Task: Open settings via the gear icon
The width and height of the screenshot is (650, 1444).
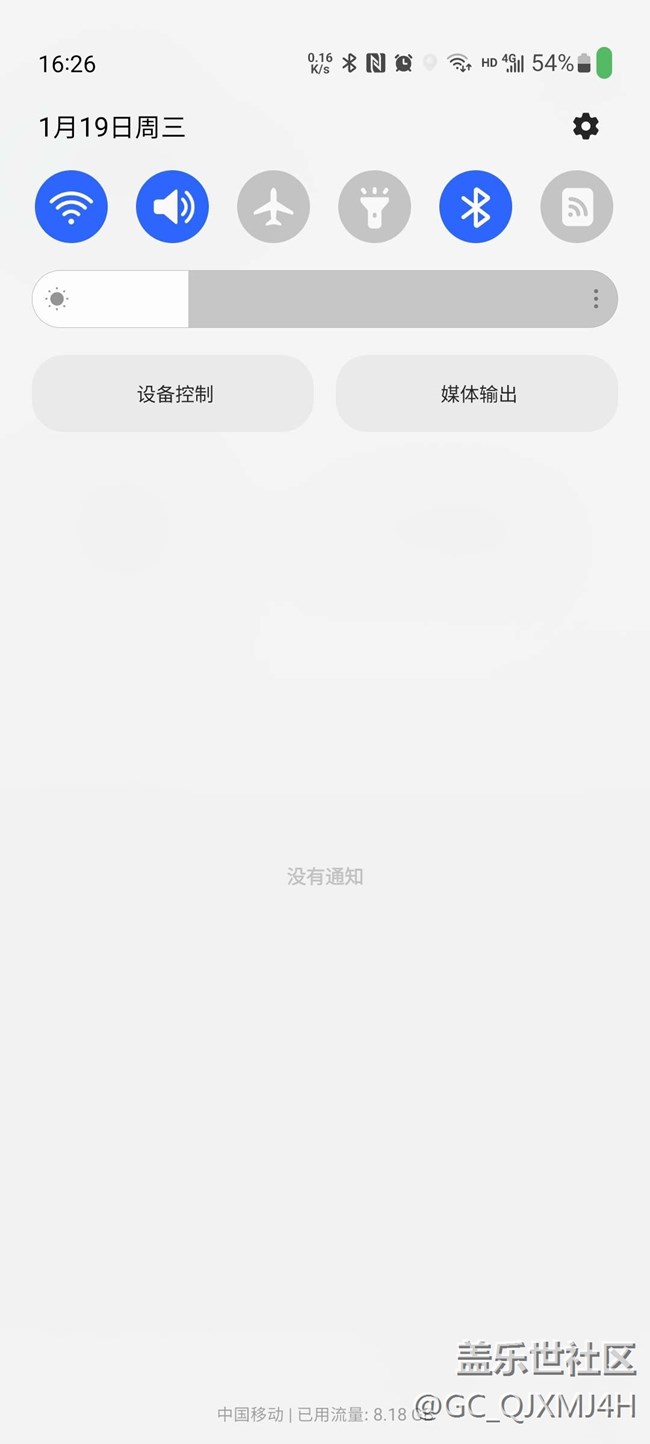Action: (585, 126)
